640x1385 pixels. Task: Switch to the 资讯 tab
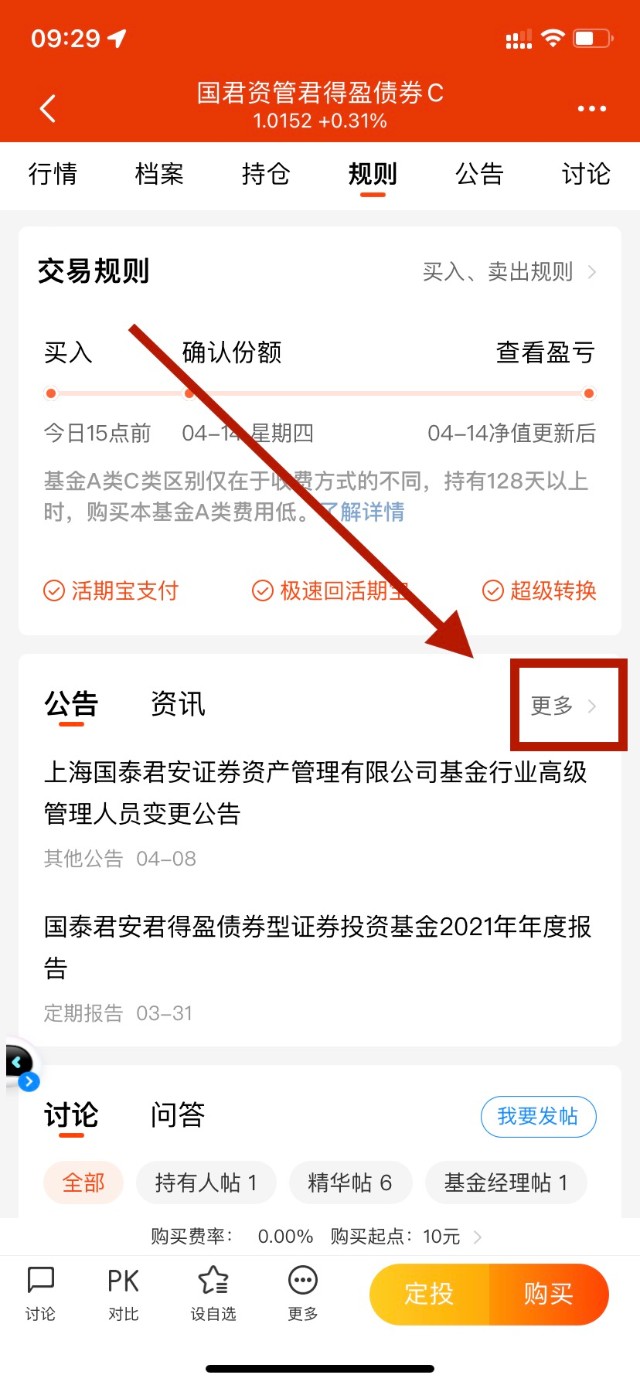click(178, 705)
